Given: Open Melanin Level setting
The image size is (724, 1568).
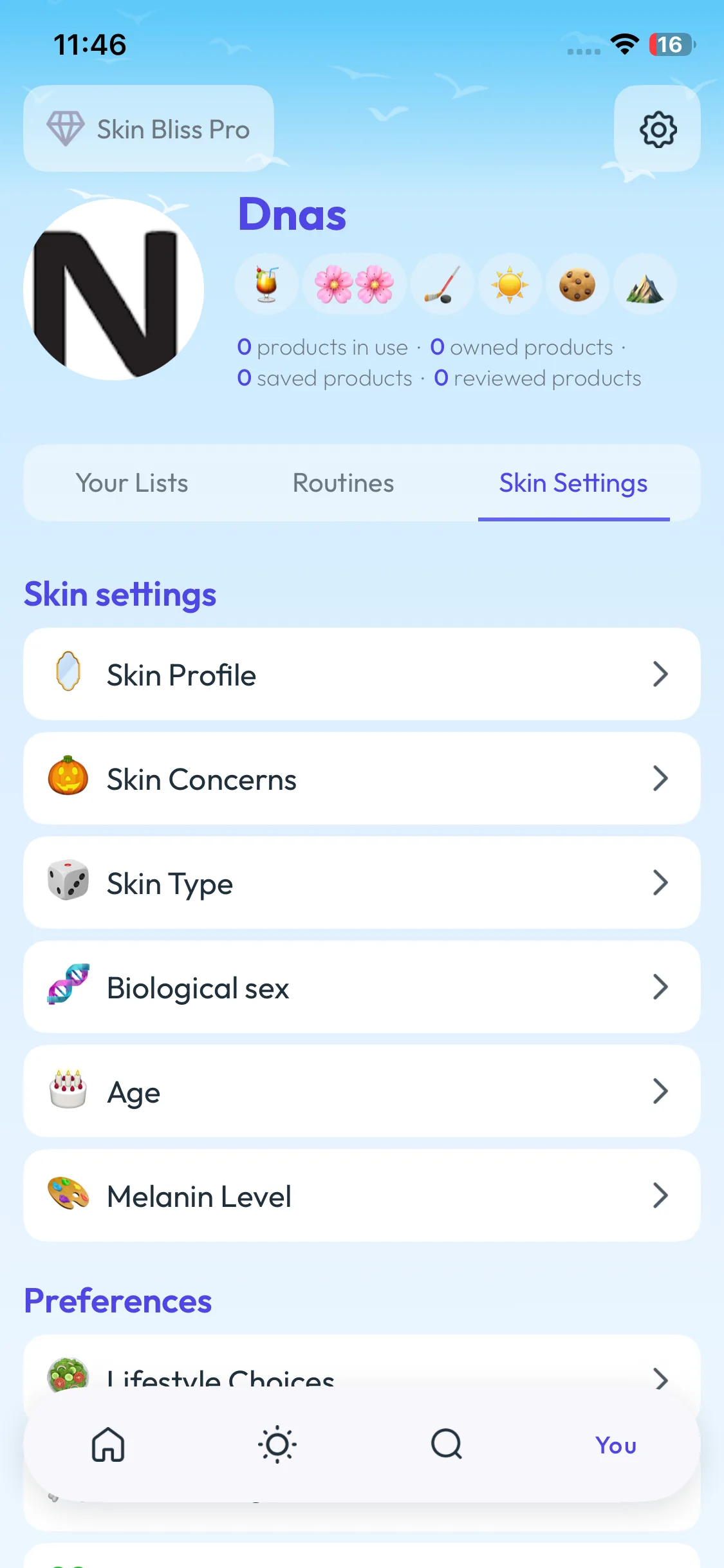Looking at the screenshot, I should (x=362, y=1196).
